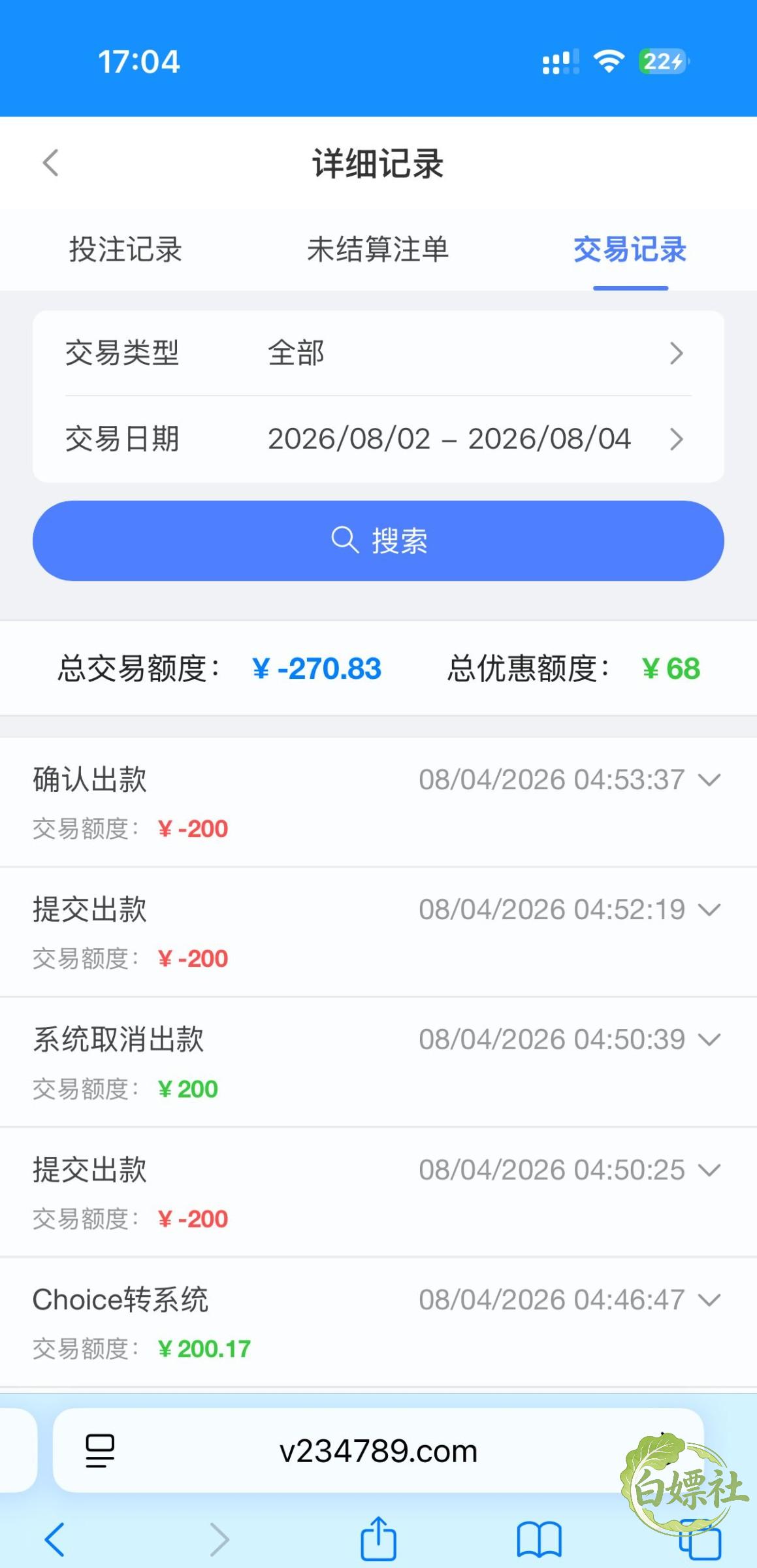Image resolution: width=757 pixels, height=1568 pixels.
Task: Tap the browser back button
Action: click(x=54, y=1539)
